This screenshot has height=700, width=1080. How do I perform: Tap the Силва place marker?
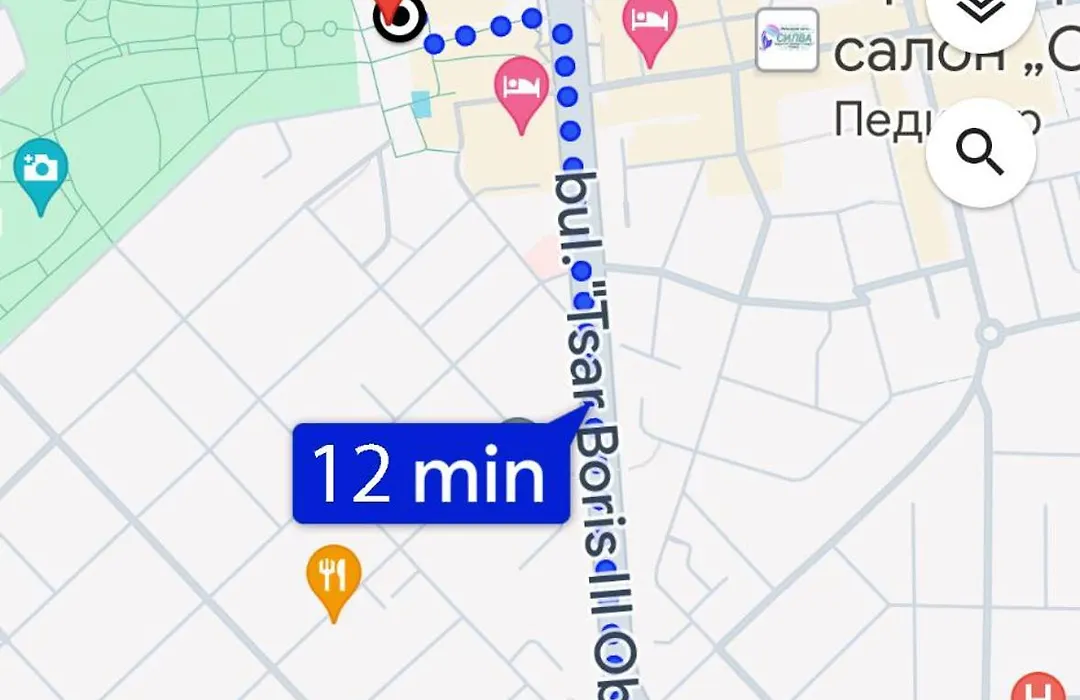[x=787, y=40]
